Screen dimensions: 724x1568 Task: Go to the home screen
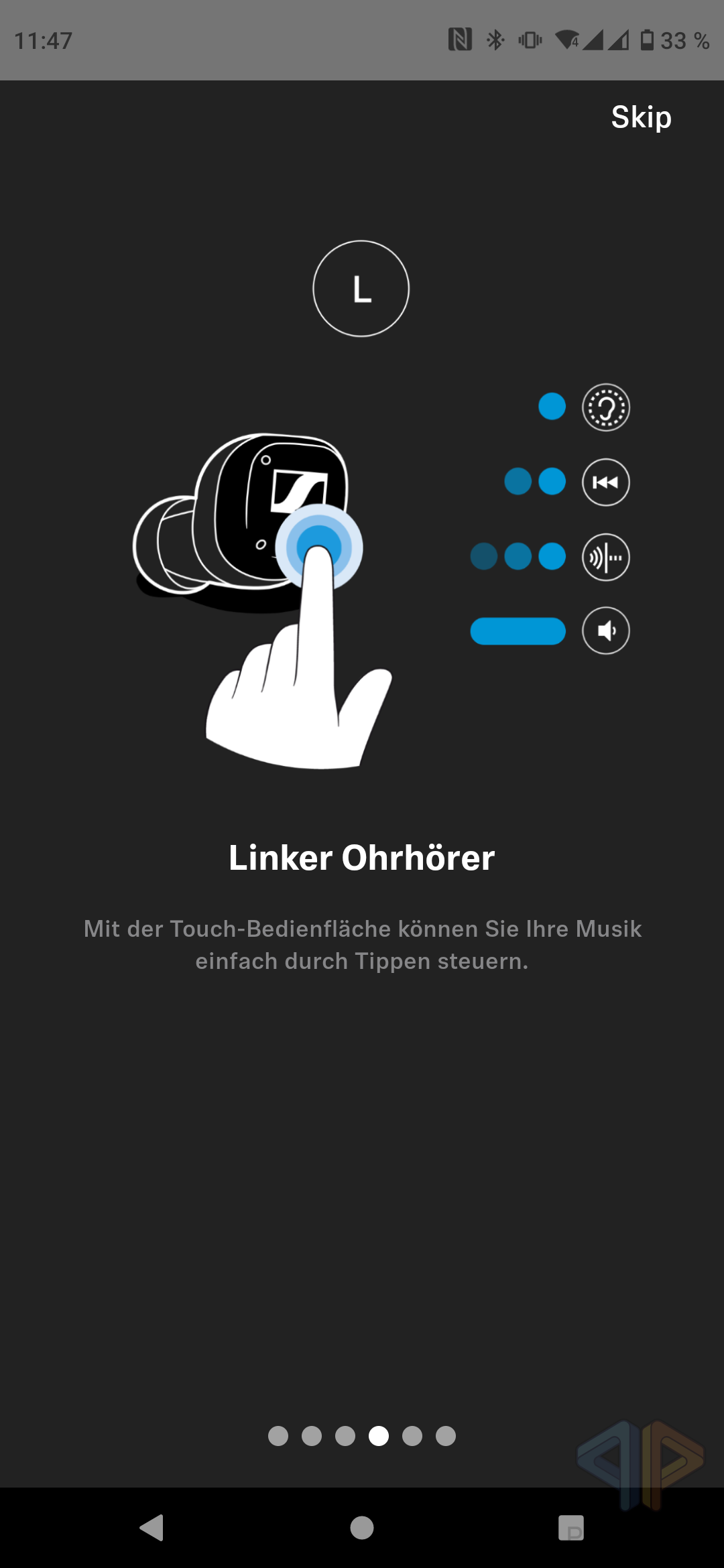(x=362, y=1528)
